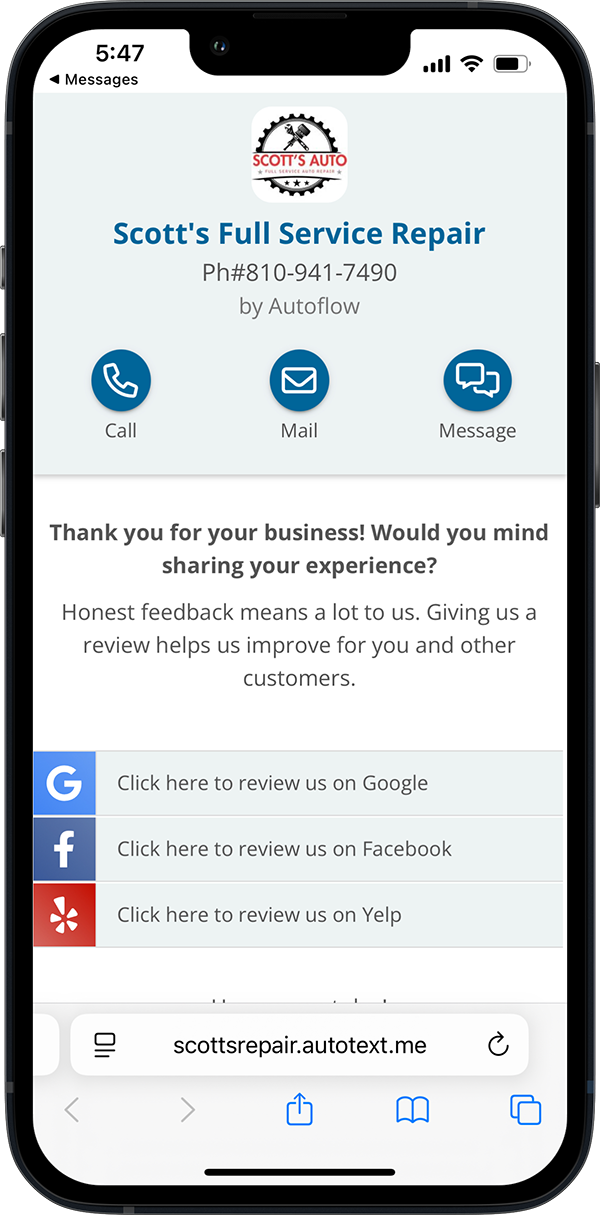Open the Safari share sheet

tap(300, 1108)
